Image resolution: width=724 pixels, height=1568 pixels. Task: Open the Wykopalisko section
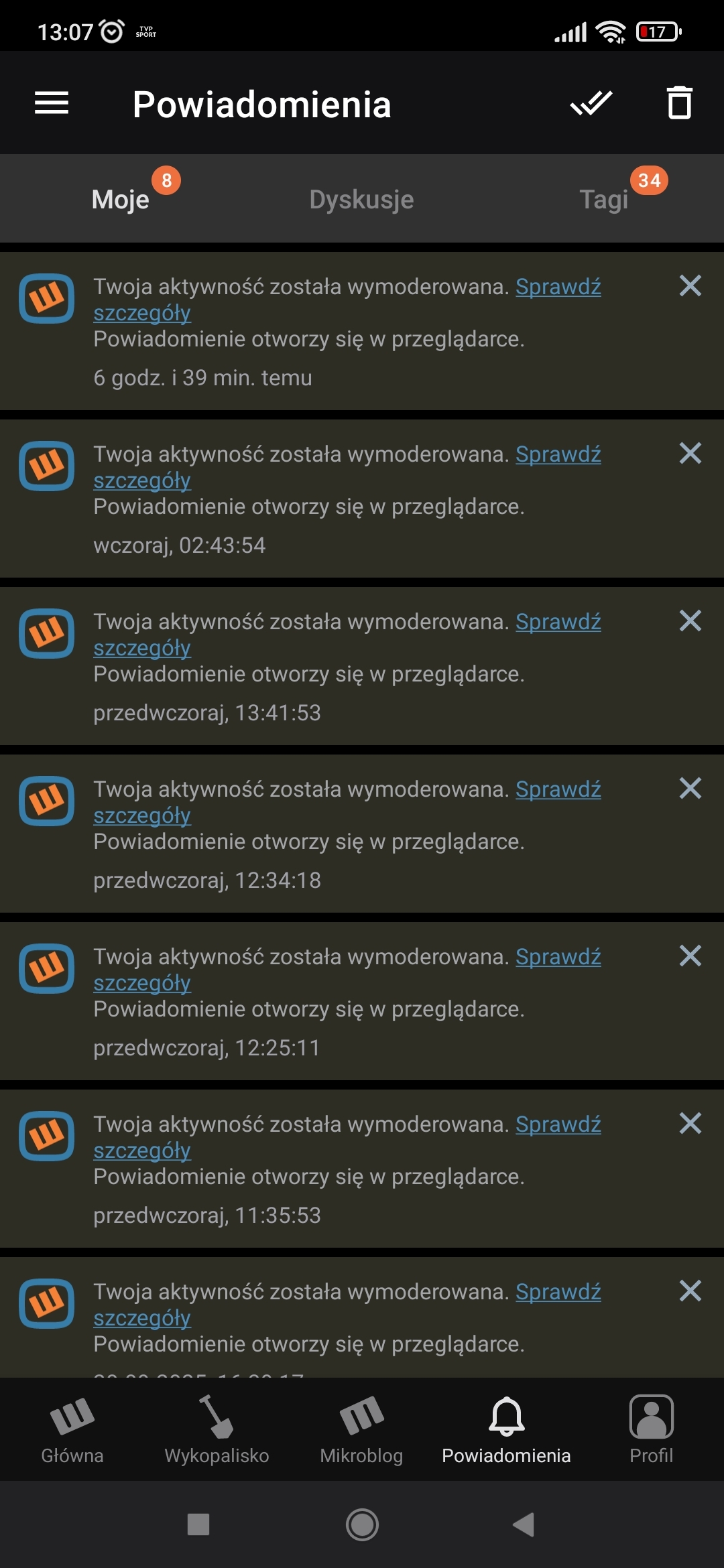coord(217,1429)
